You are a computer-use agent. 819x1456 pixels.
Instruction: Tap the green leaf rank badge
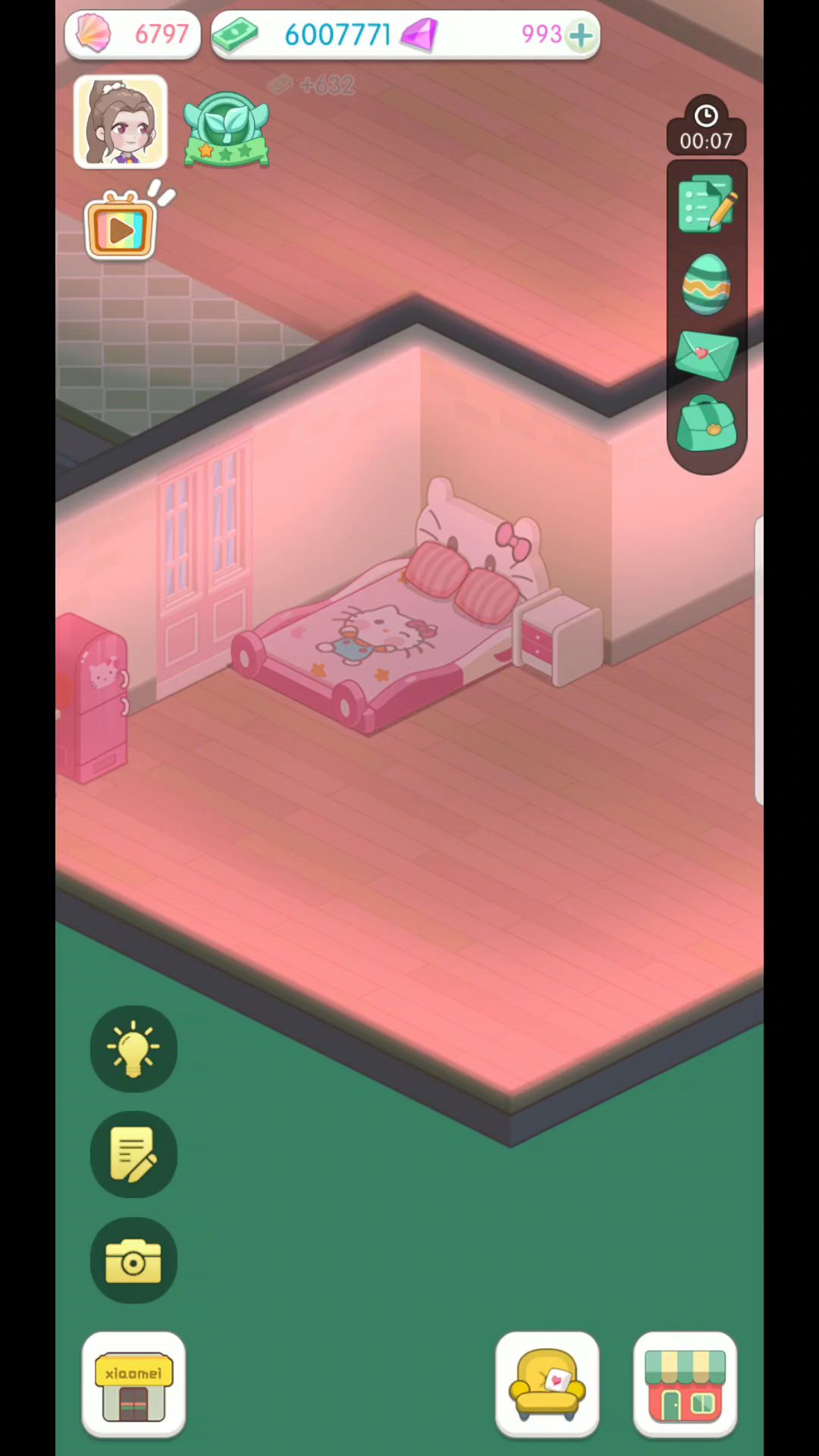coord(226,129)
